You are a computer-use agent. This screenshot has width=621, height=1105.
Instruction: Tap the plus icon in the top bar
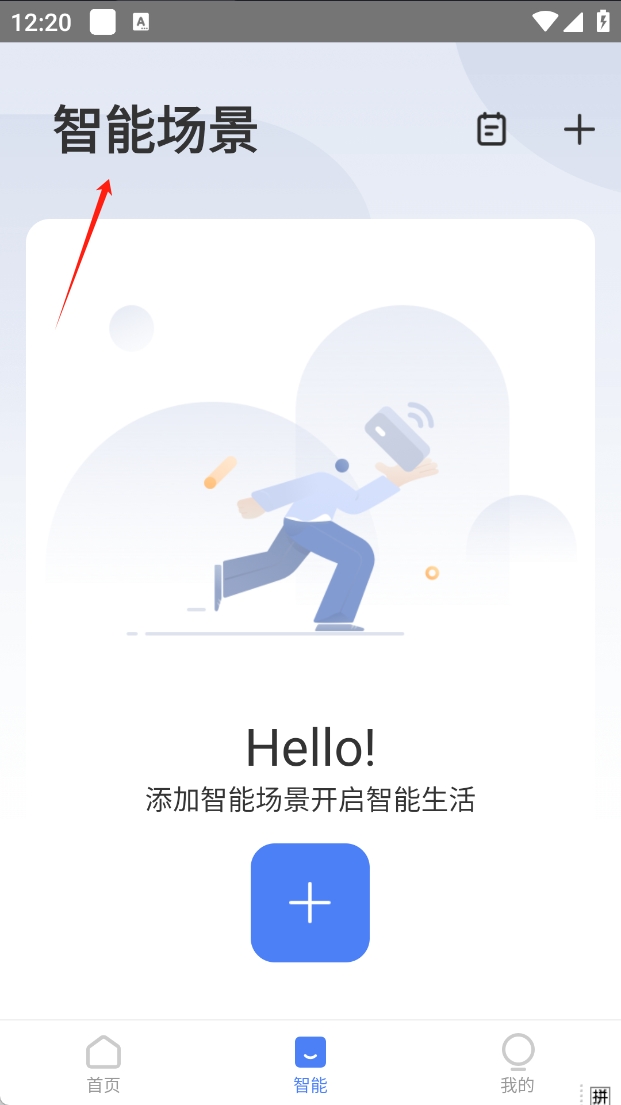pos(579,130)
